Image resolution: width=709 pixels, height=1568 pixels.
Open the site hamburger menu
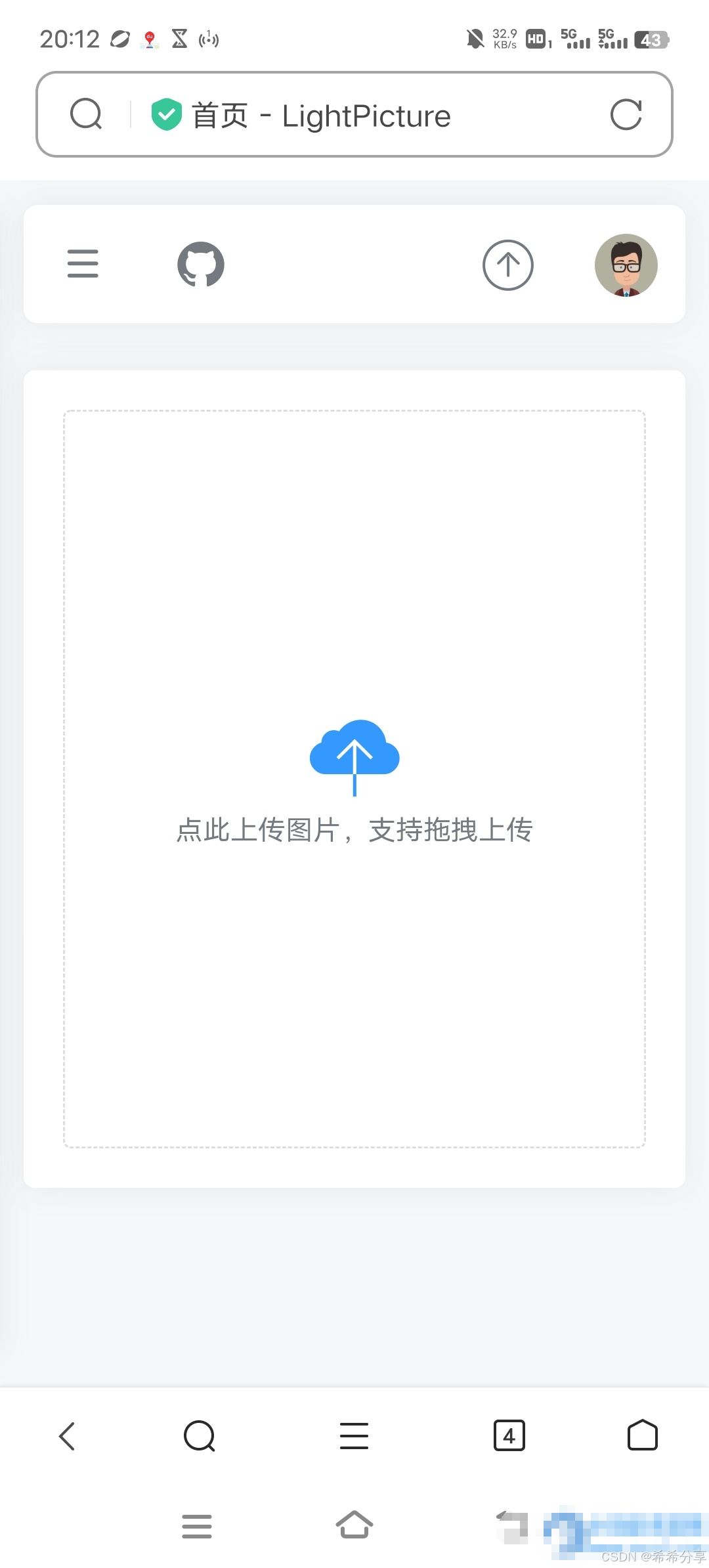(x=81, y=264)
